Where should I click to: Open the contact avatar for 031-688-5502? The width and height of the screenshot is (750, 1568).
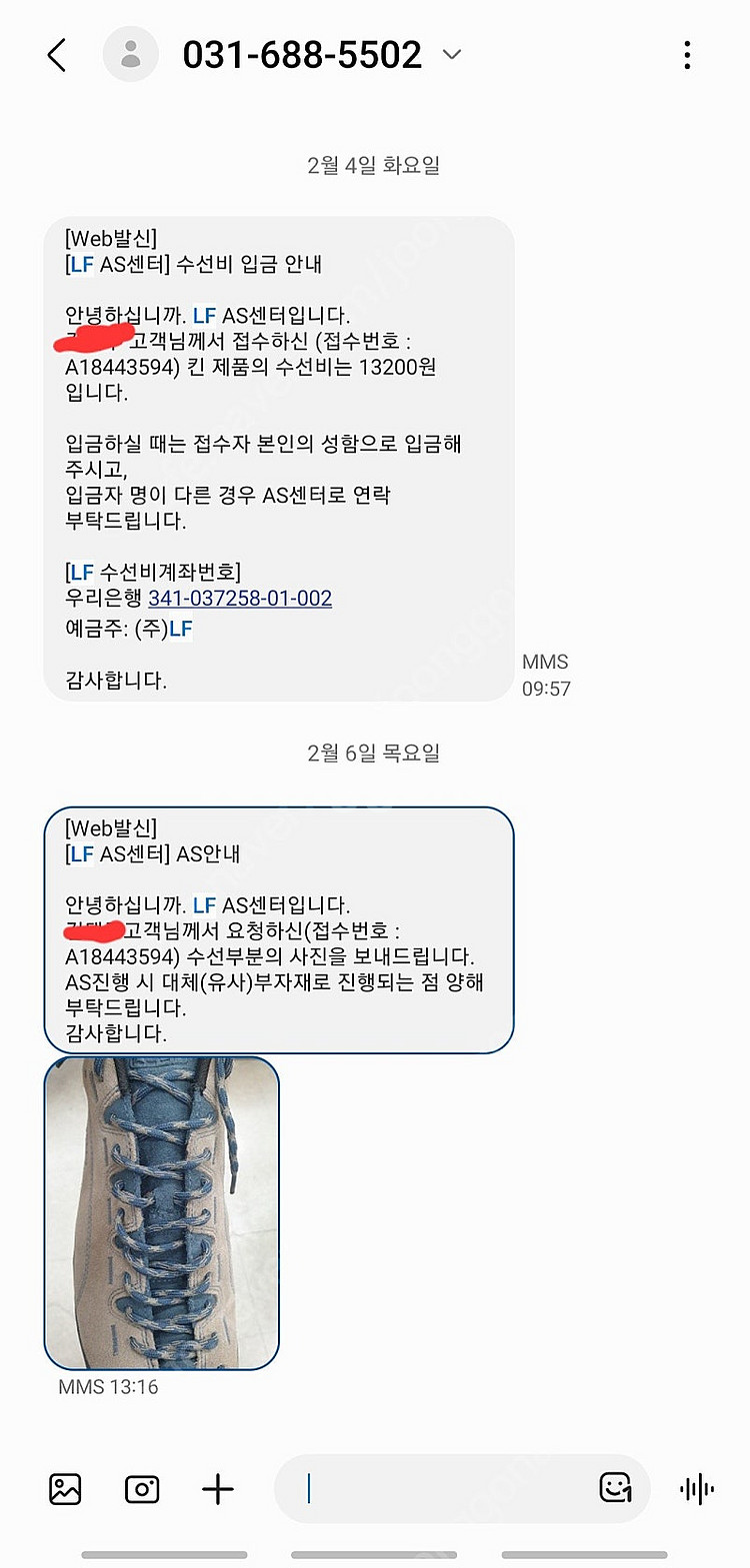[x=131, y=55]
